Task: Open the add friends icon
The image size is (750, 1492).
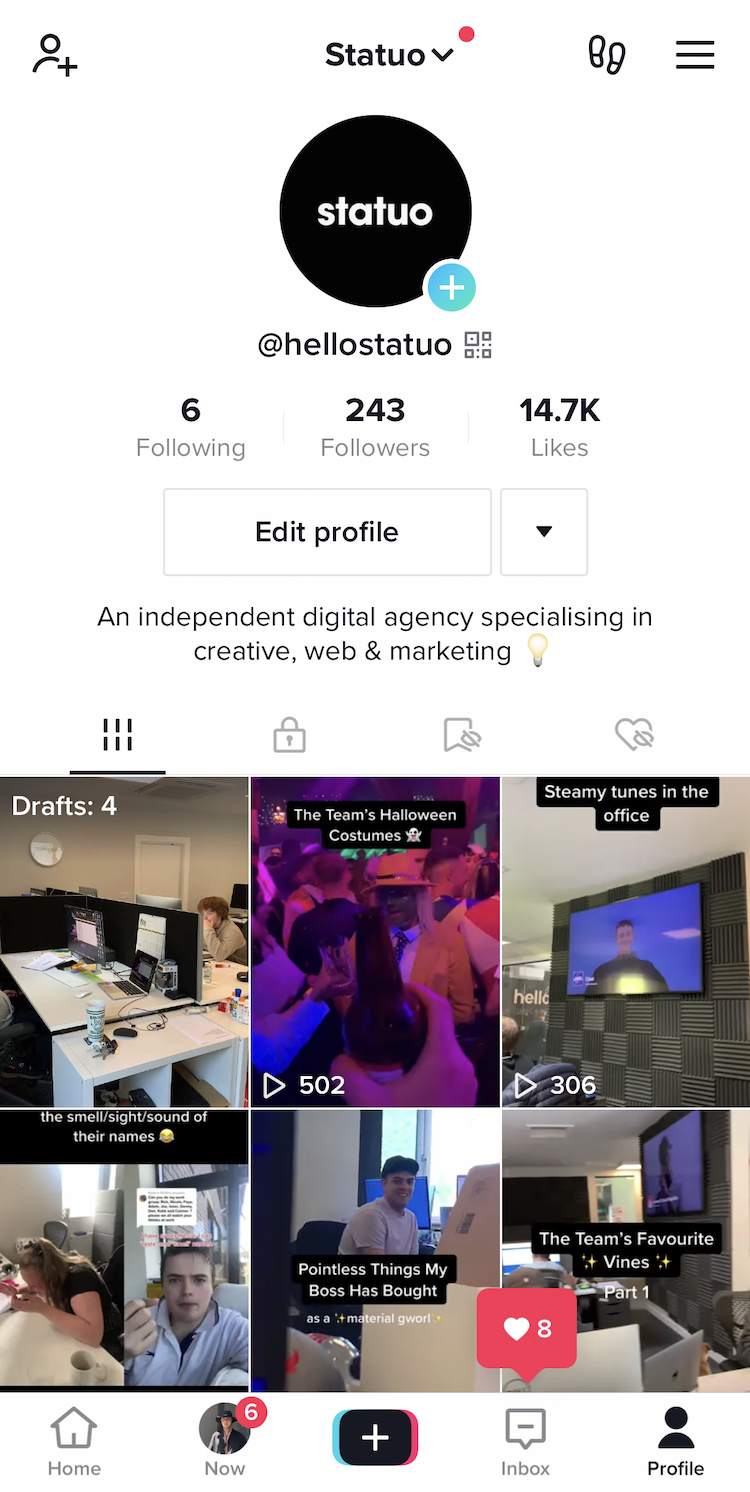Action: point(54,55)
